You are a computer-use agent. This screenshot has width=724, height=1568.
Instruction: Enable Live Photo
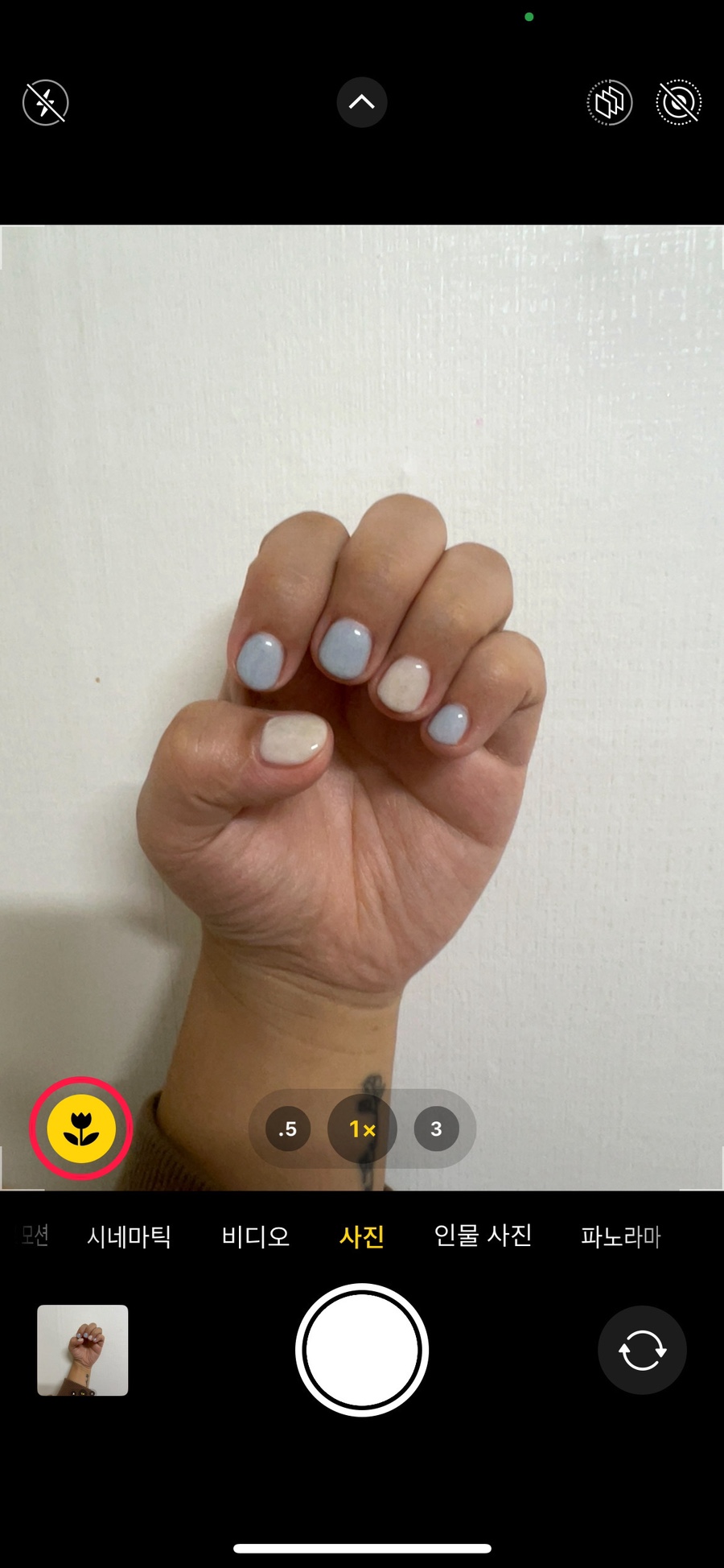click(679, 102)
